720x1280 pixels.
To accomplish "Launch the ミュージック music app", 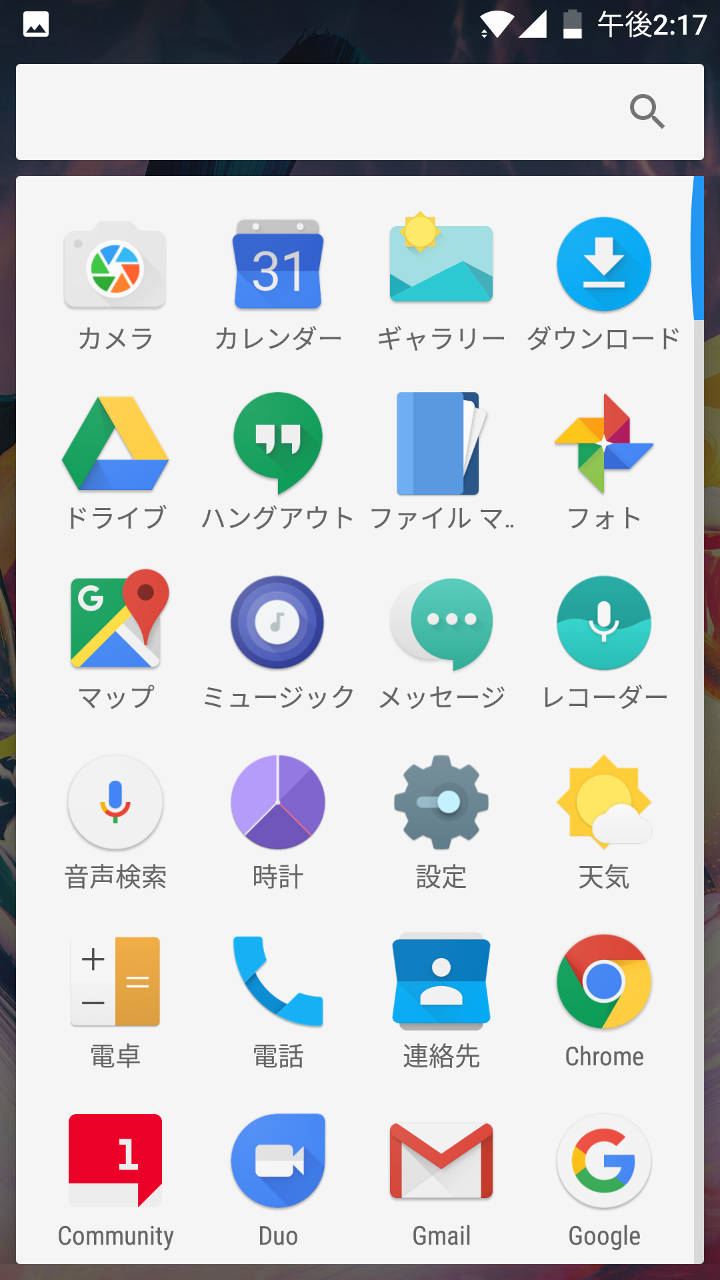I will coord(278,622).
